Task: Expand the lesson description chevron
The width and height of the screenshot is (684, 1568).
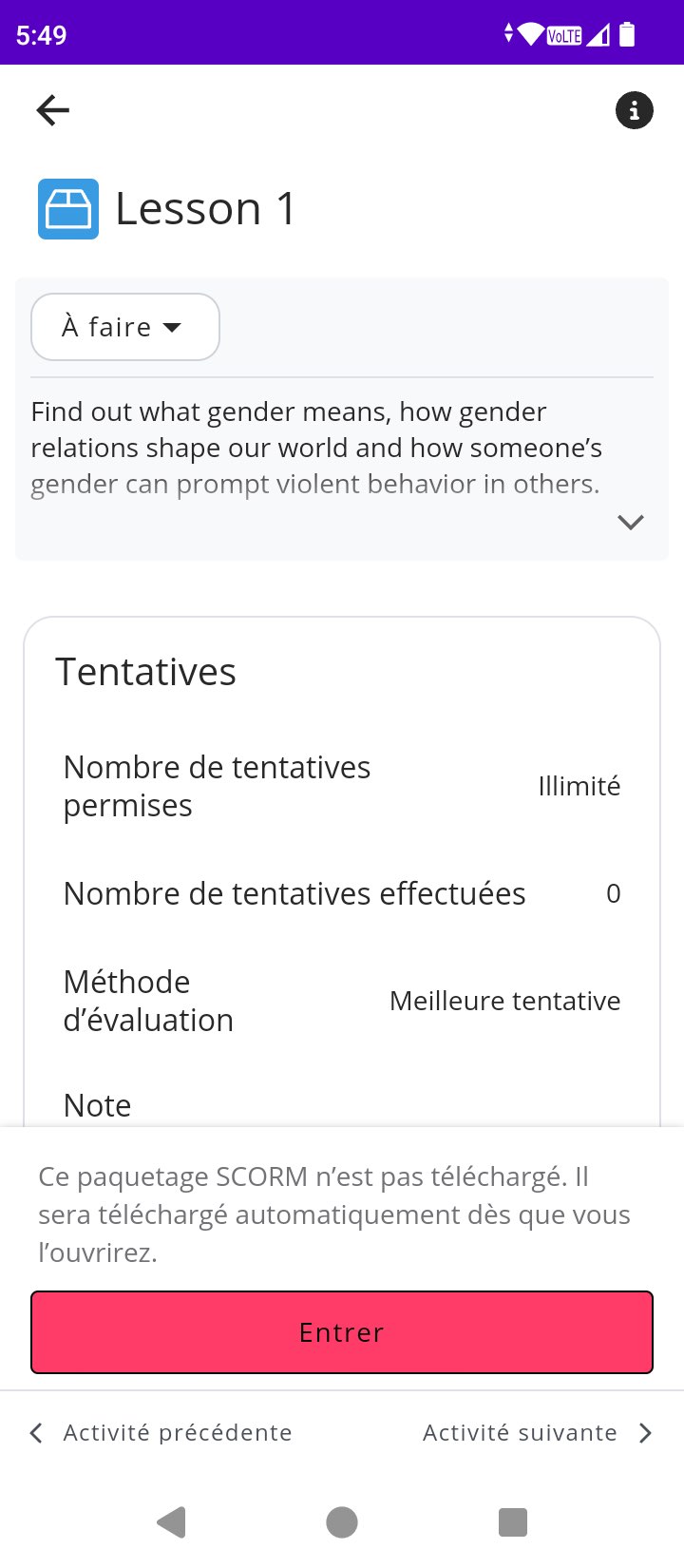Action: tap(631, 522)
